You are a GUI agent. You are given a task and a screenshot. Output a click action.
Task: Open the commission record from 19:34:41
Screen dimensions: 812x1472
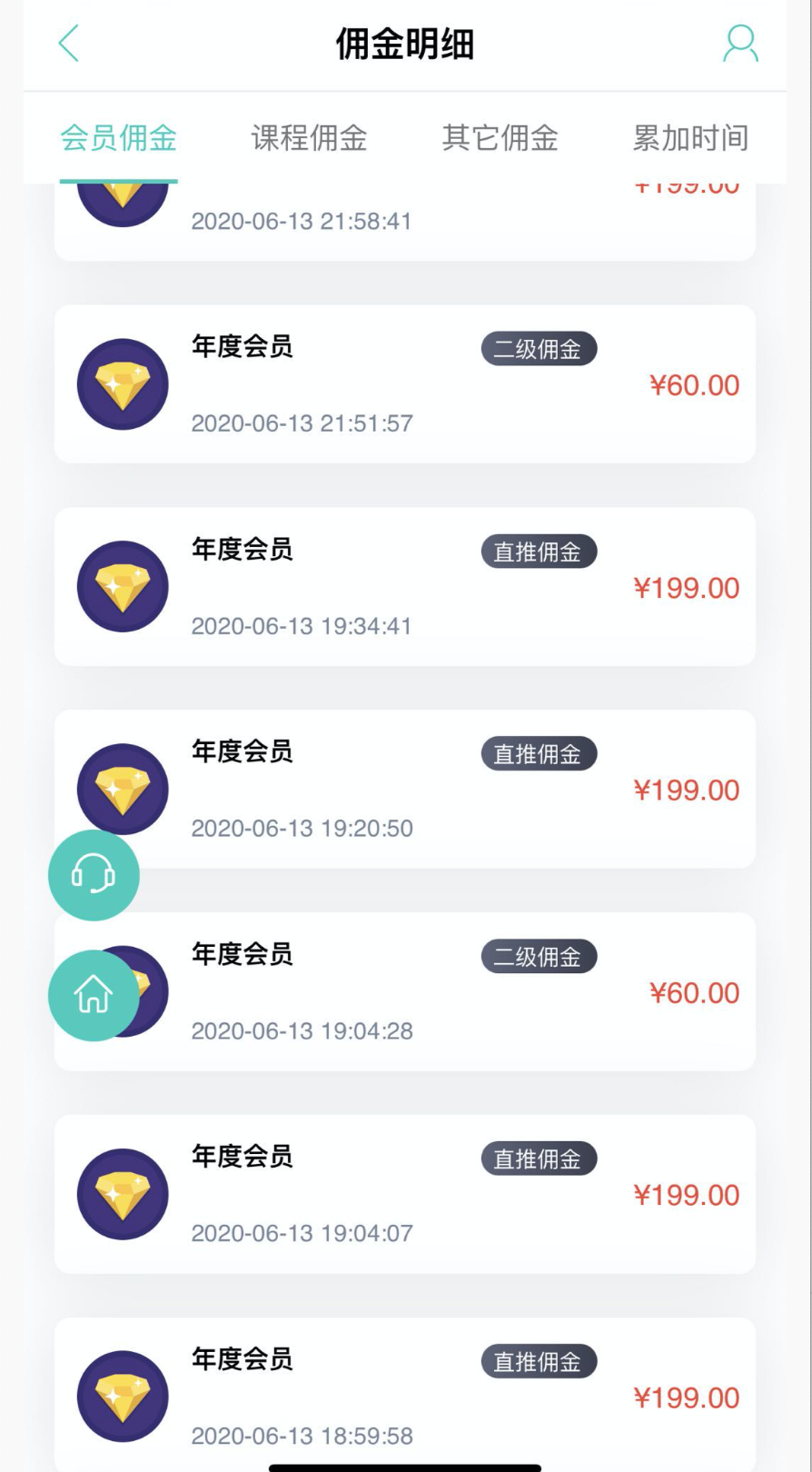404,587
